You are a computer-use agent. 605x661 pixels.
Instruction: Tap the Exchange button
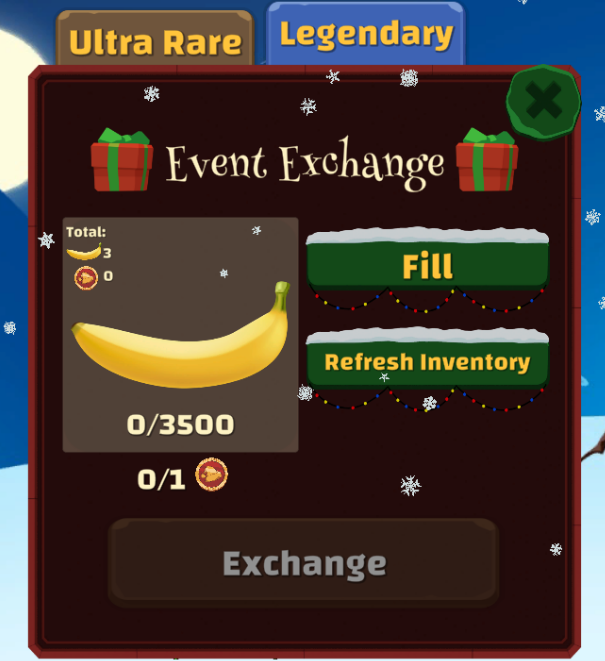(303, 563)
